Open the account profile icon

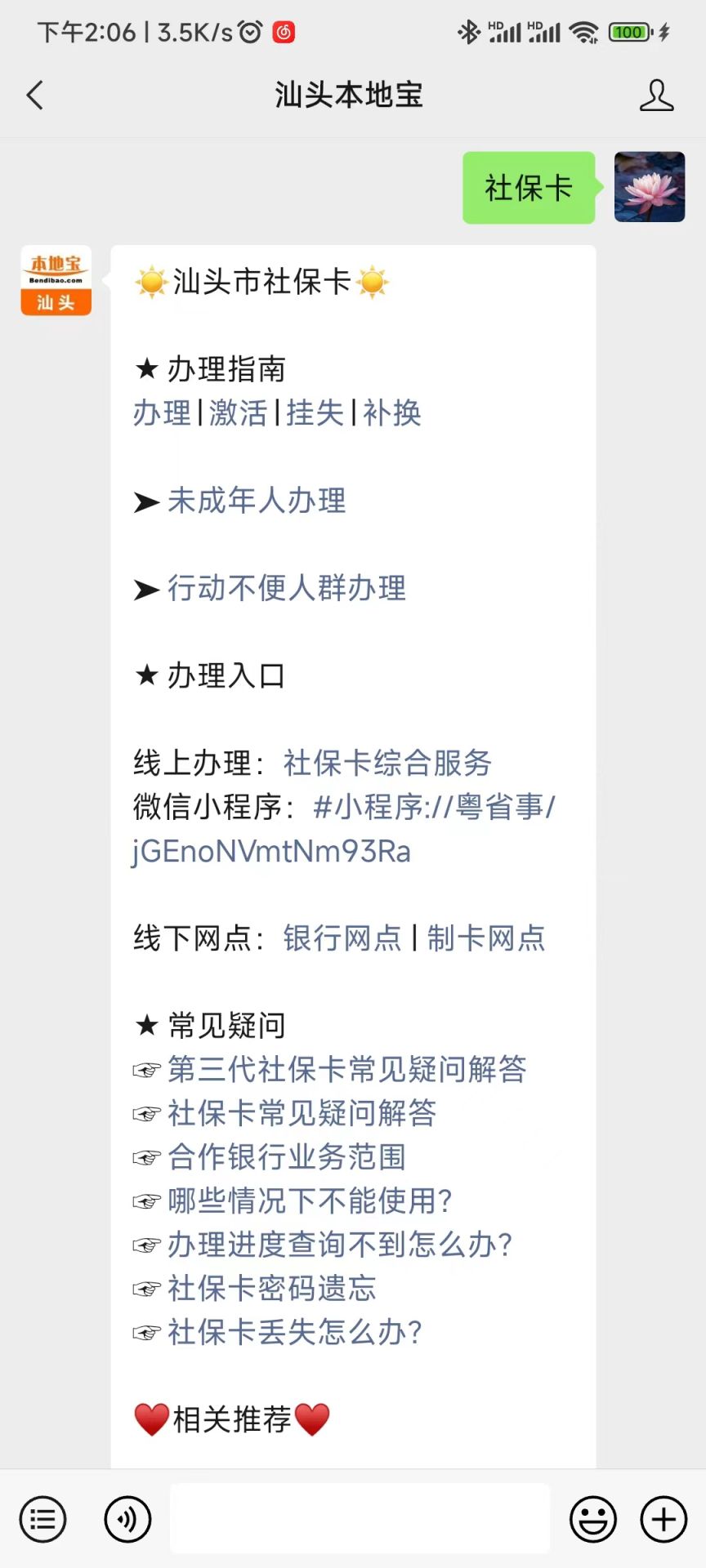click(656, 96)
